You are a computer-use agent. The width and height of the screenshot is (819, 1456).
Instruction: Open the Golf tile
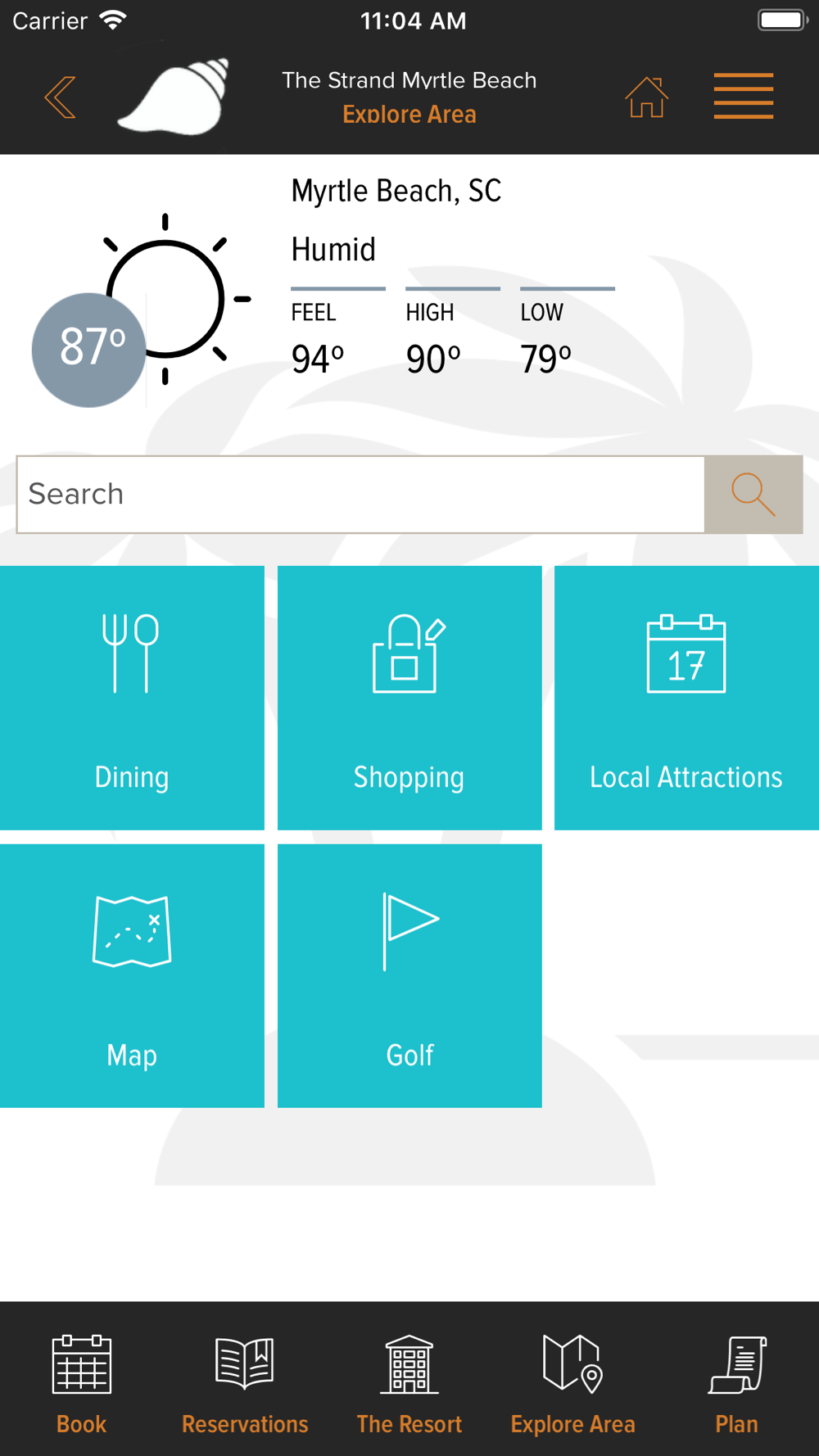(x=409, y=976)
